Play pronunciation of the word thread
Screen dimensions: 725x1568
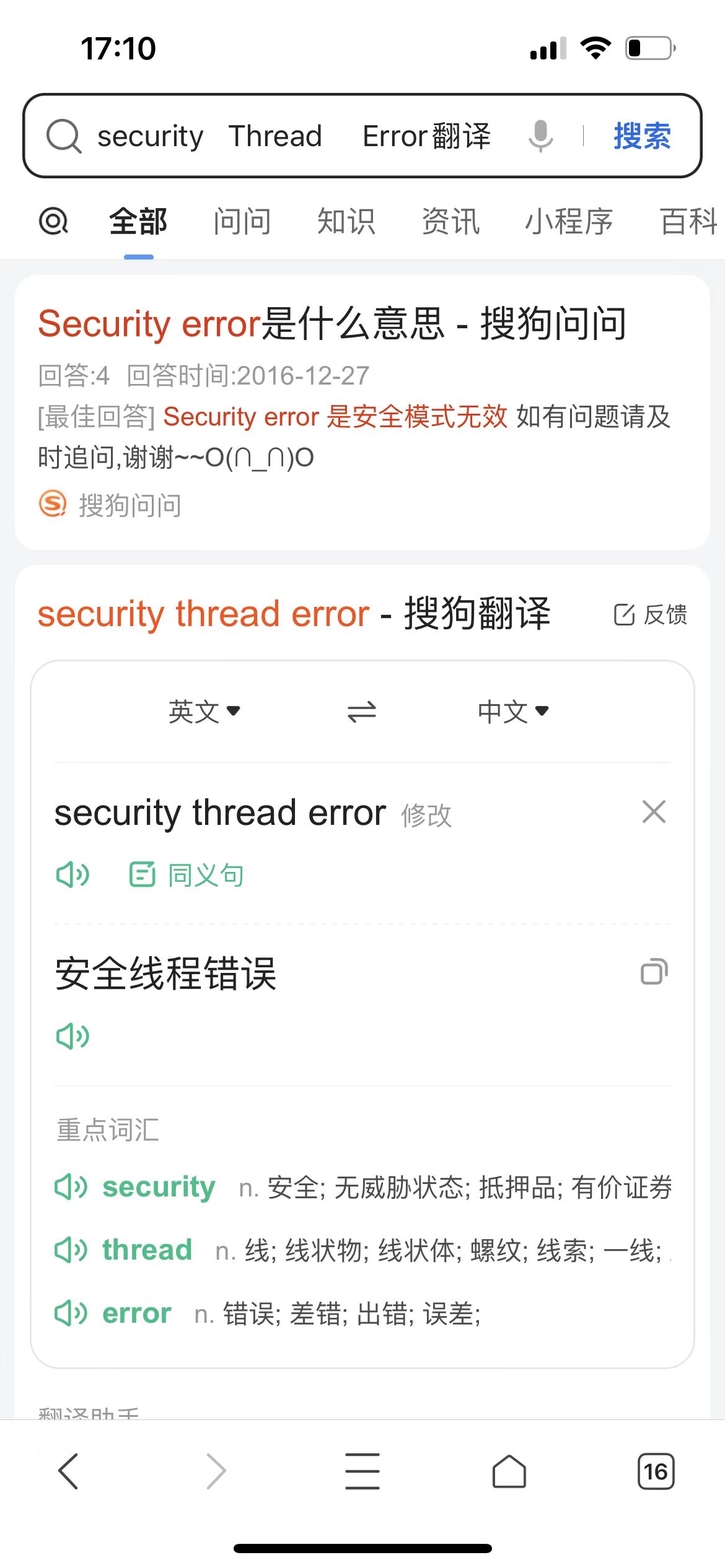pos(71,1250)
